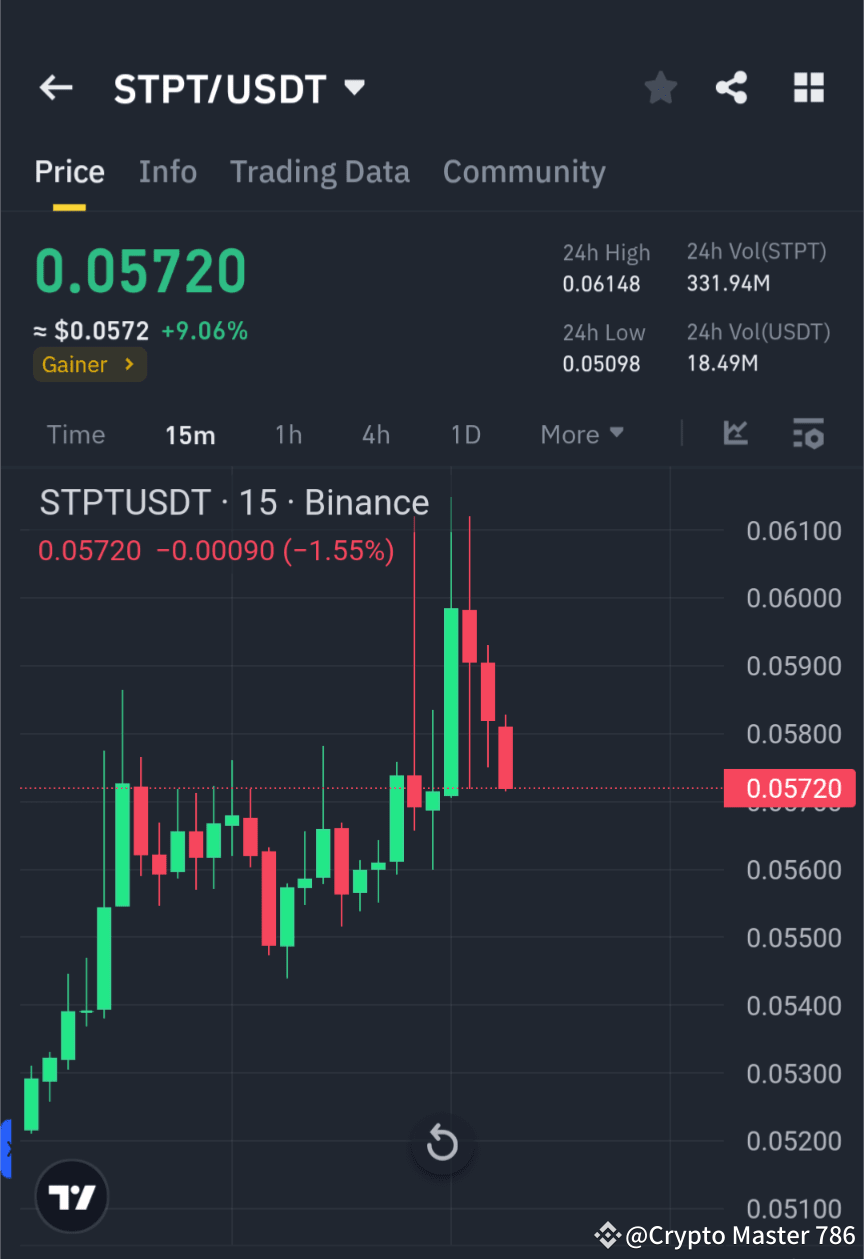The height and width of the screenshot is (1259, 864).
Task: Open the markets grid icon top right
Action: tap(808, 87)
